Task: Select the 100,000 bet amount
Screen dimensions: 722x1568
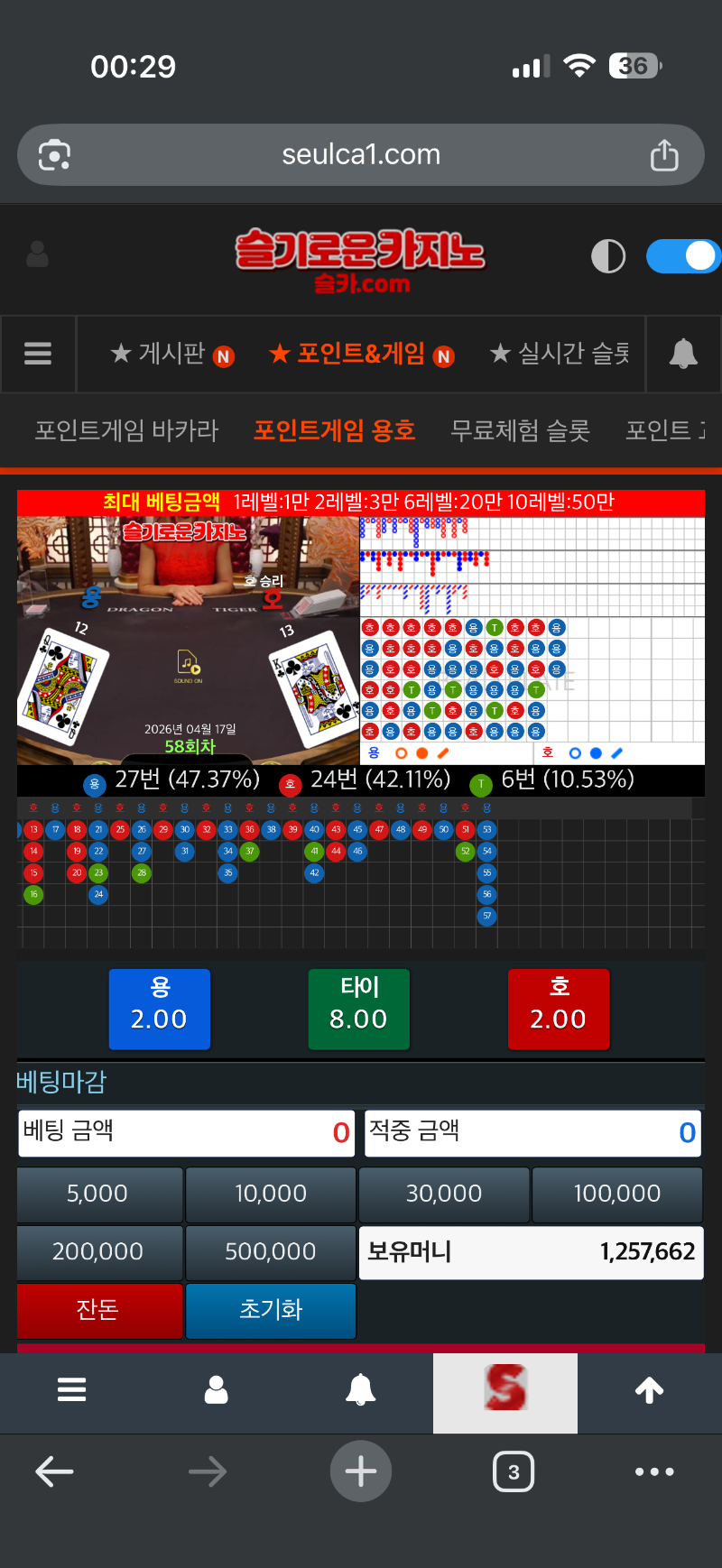Action: 617,1194
